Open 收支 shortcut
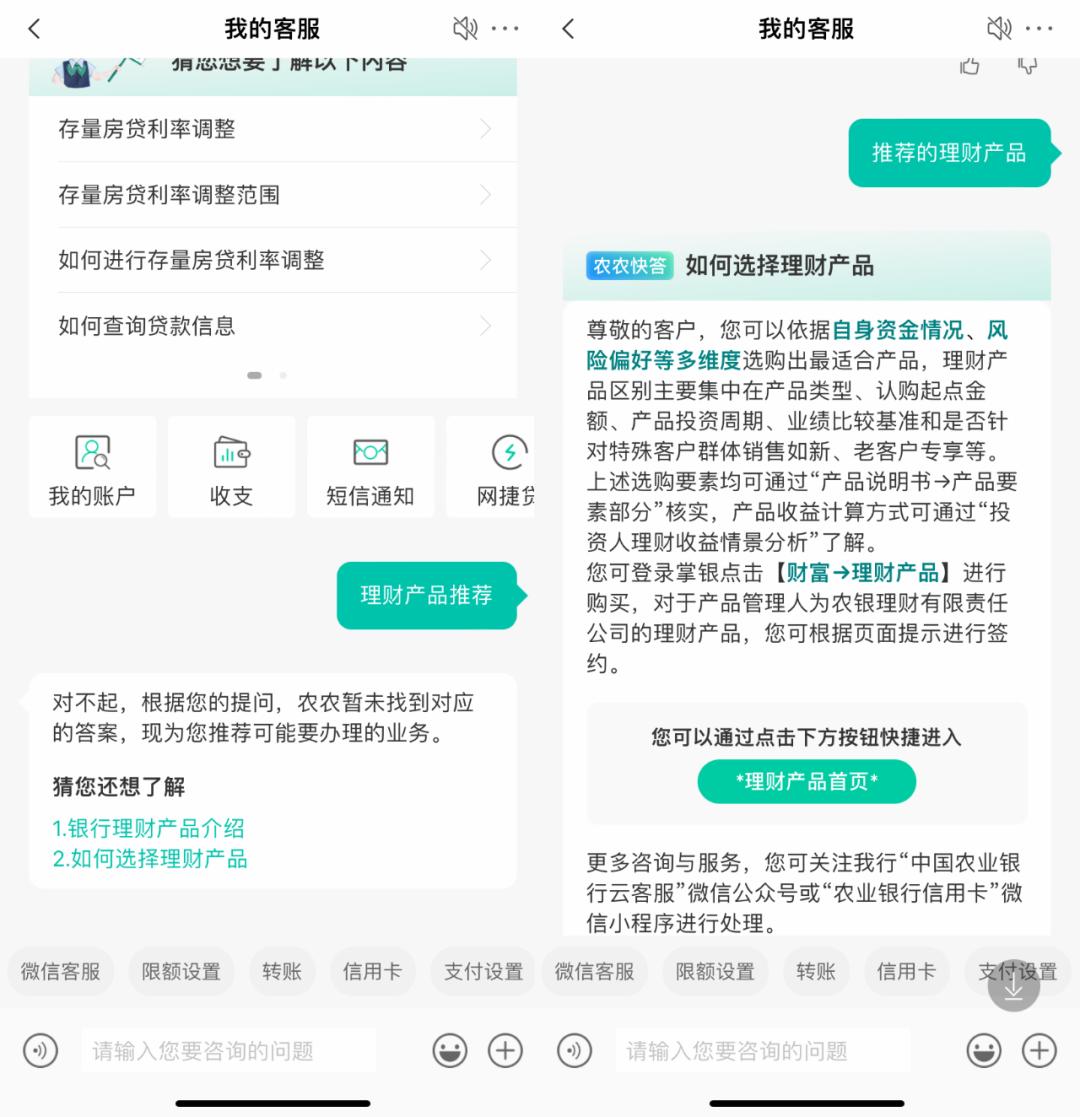Screen dimensions: 1080x1117 tap(231, 467)
